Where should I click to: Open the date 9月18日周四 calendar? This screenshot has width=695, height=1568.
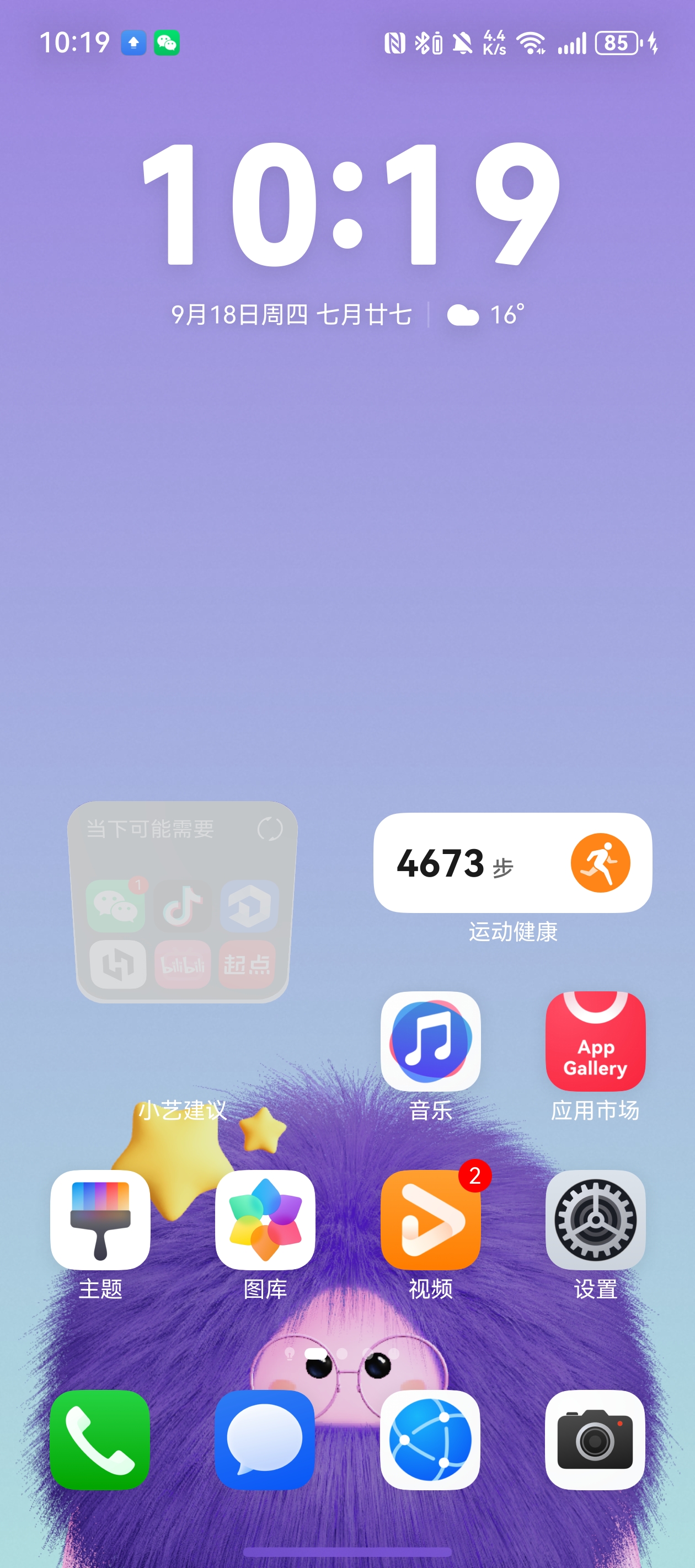coord(291,315)
